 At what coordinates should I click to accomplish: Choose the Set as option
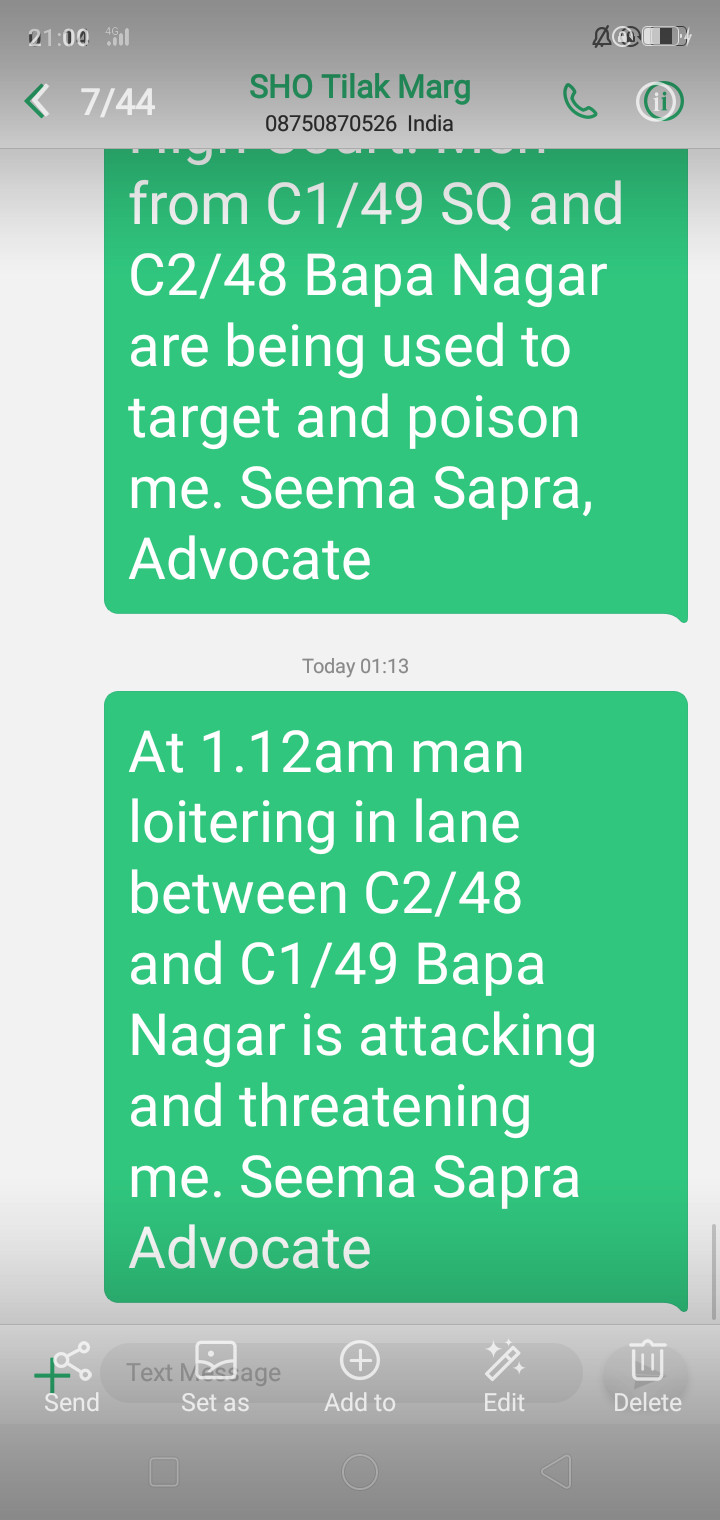(x=215, y=1377)
